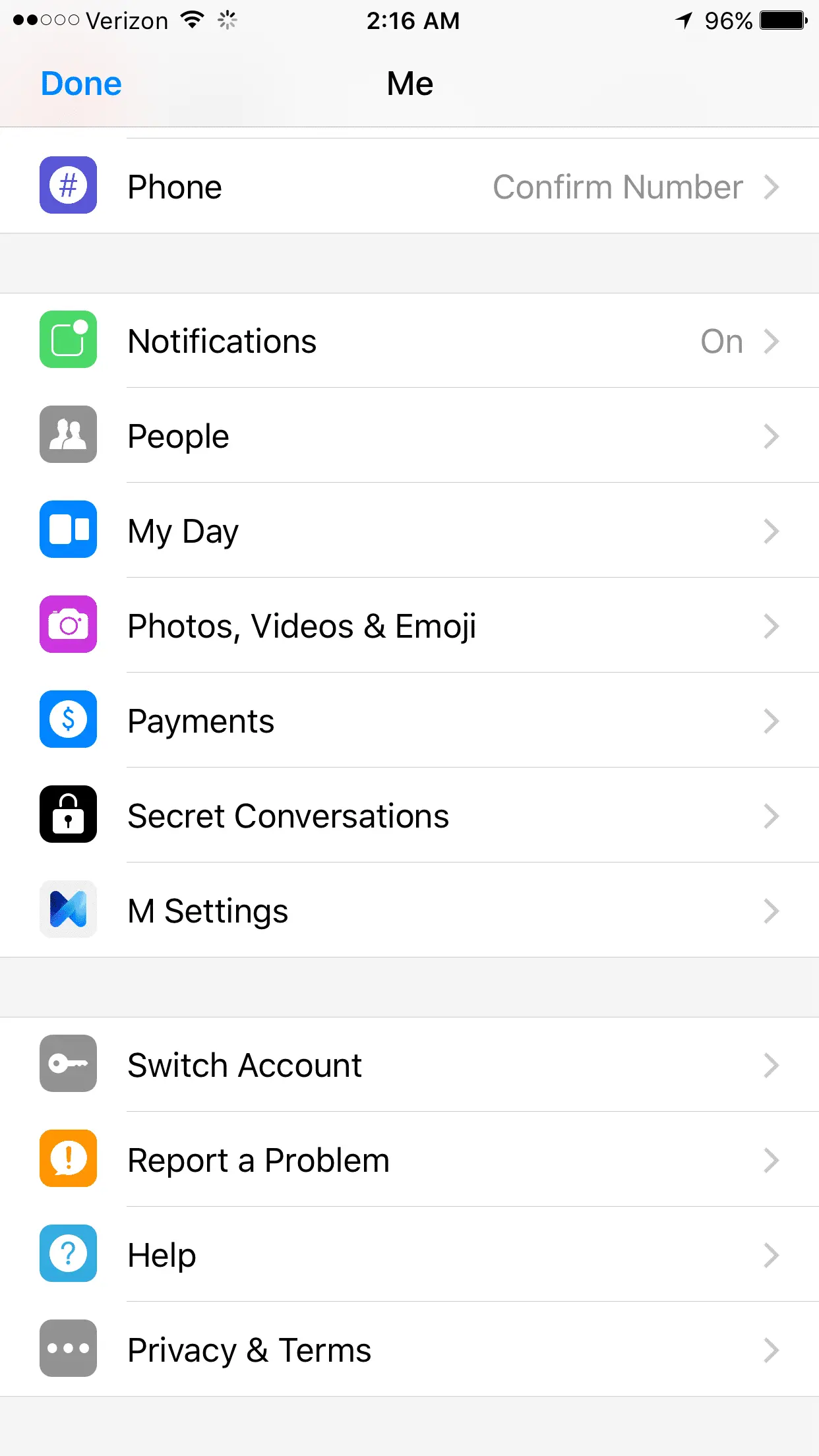Screen dimensions: 819x1456
Task: Open My Day settings
Action: point(409,531)
